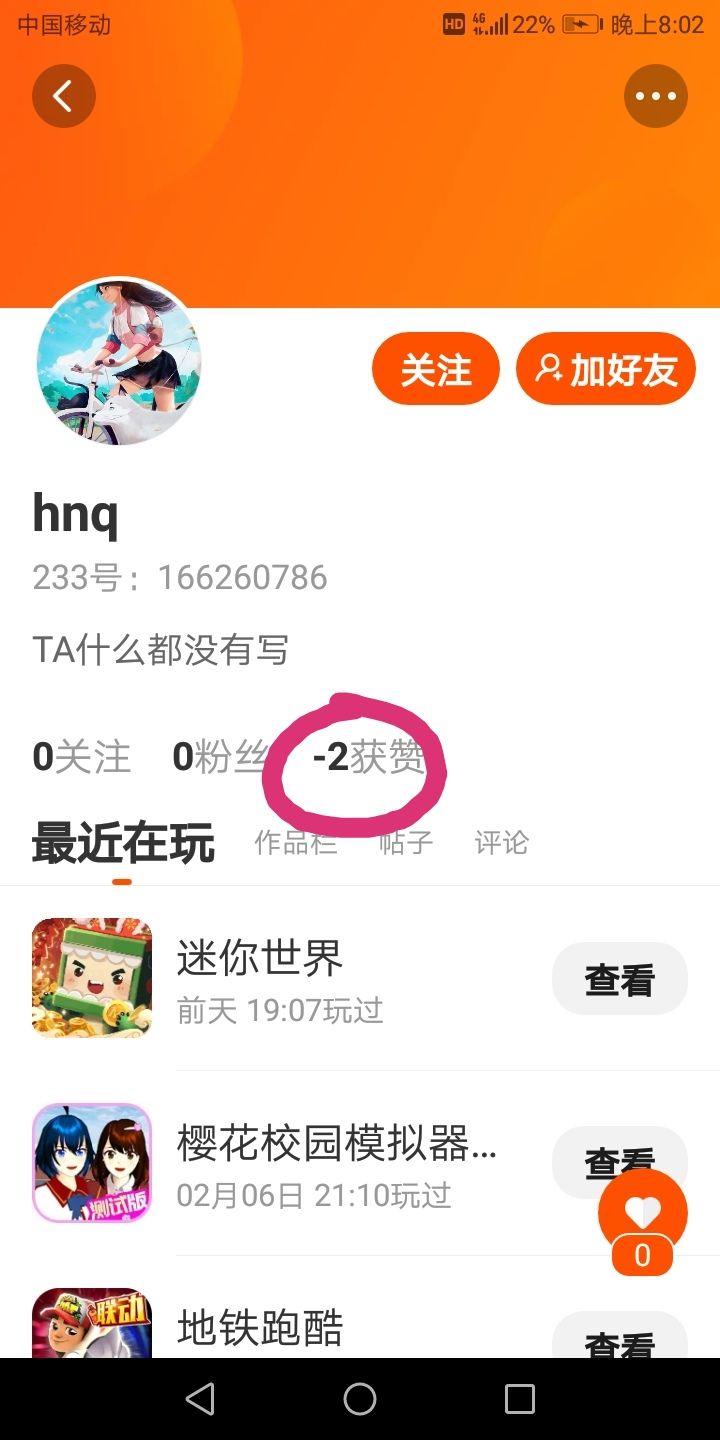Tap 查看 next to 迷你世界
720x1440 pixels.
coord(619,979)
